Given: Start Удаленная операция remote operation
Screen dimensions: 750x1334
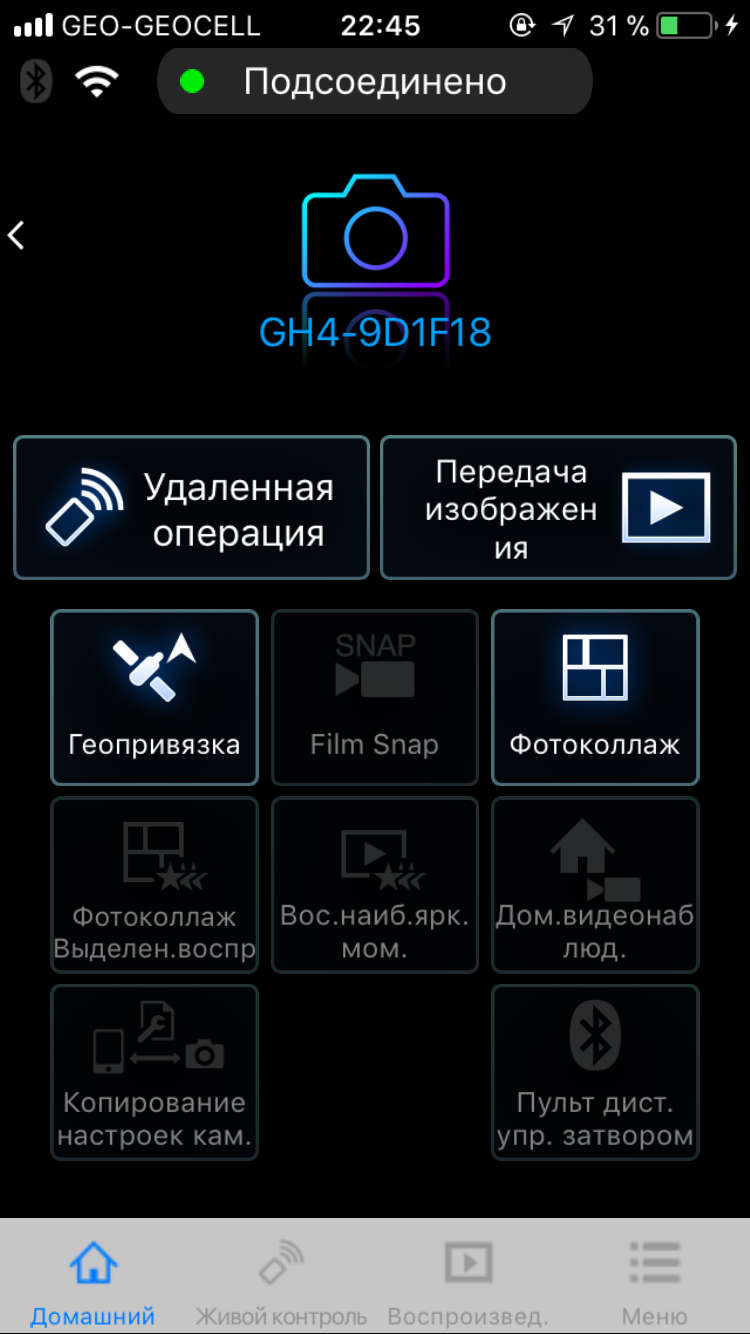Looking at the screenshot, I should [191, 507].
